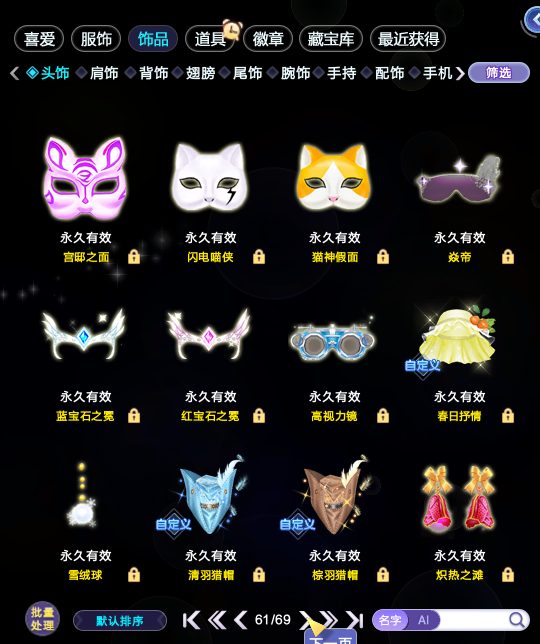
Task: Switch to the 喜爱 tab
Action: pyautogui.click(x=39, y=39)
